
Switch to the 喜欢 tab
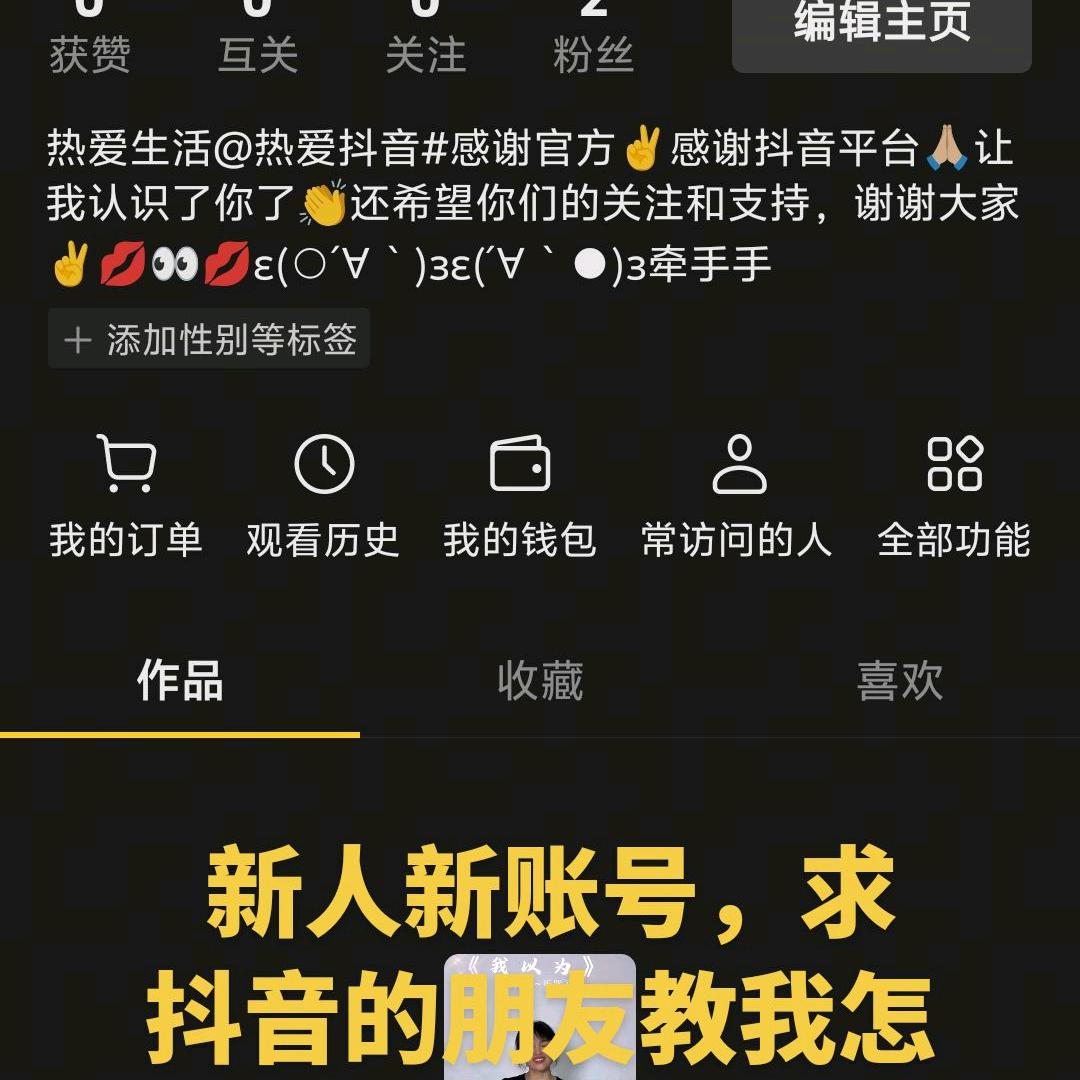coord(899,682)
